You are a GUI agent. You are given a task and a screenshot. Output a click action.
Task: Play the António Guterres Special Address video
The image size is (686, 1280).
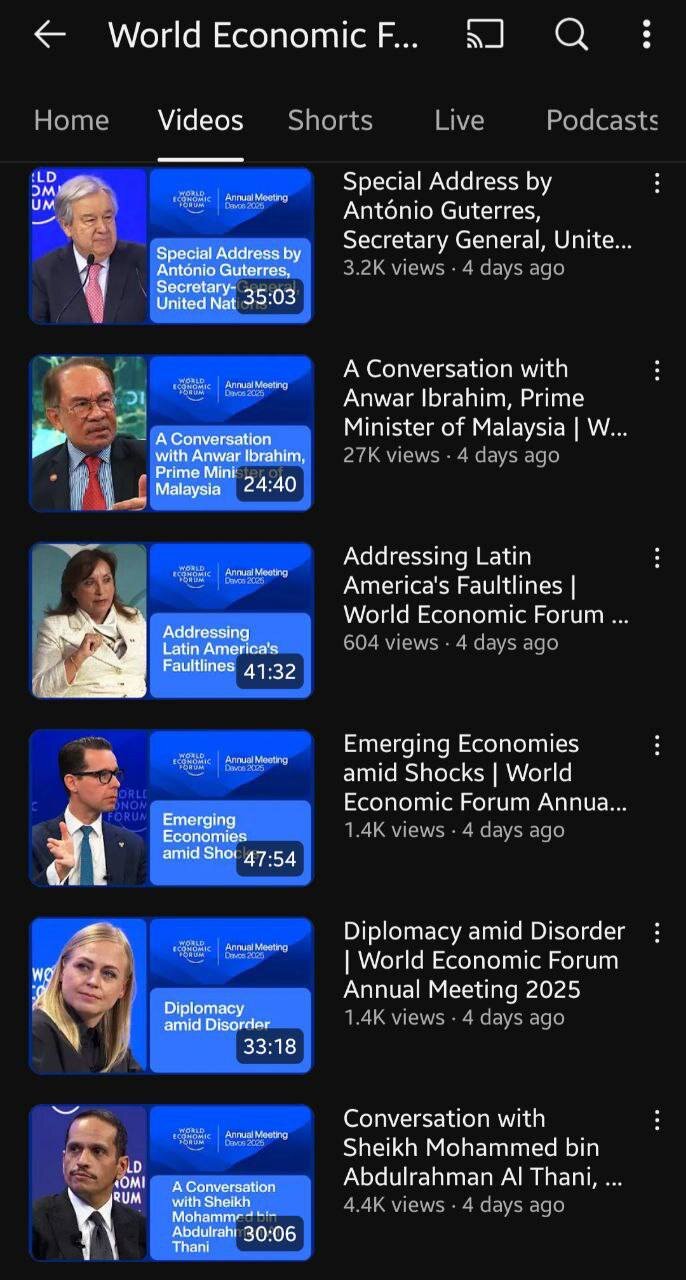171,246
